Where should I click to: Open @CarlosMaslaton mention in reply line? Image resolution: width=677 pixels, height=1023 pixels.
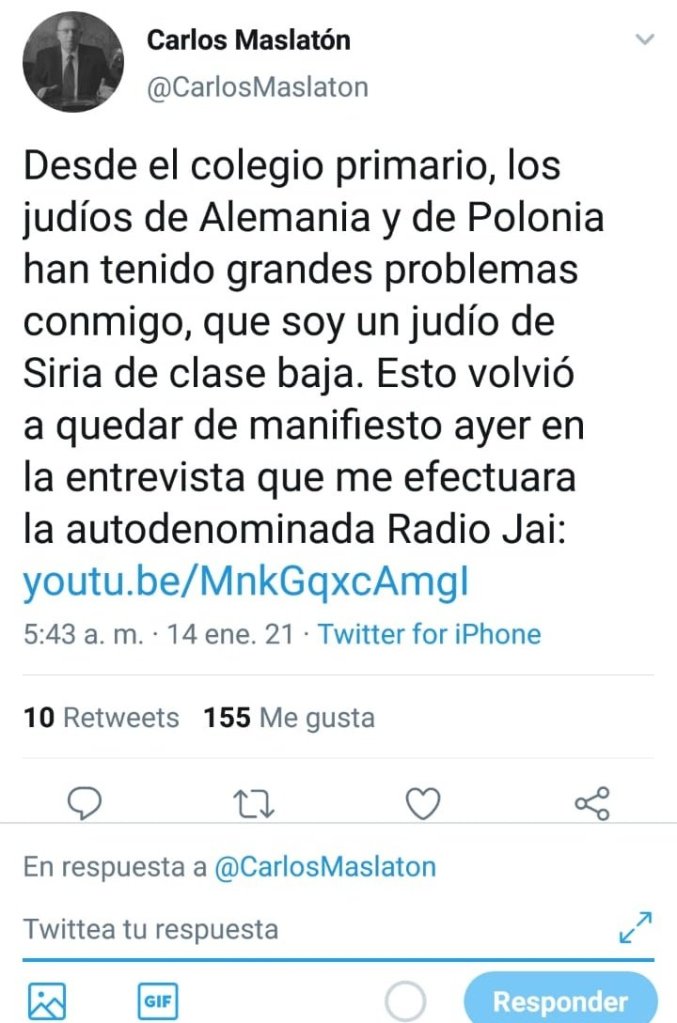click(325, 866)
